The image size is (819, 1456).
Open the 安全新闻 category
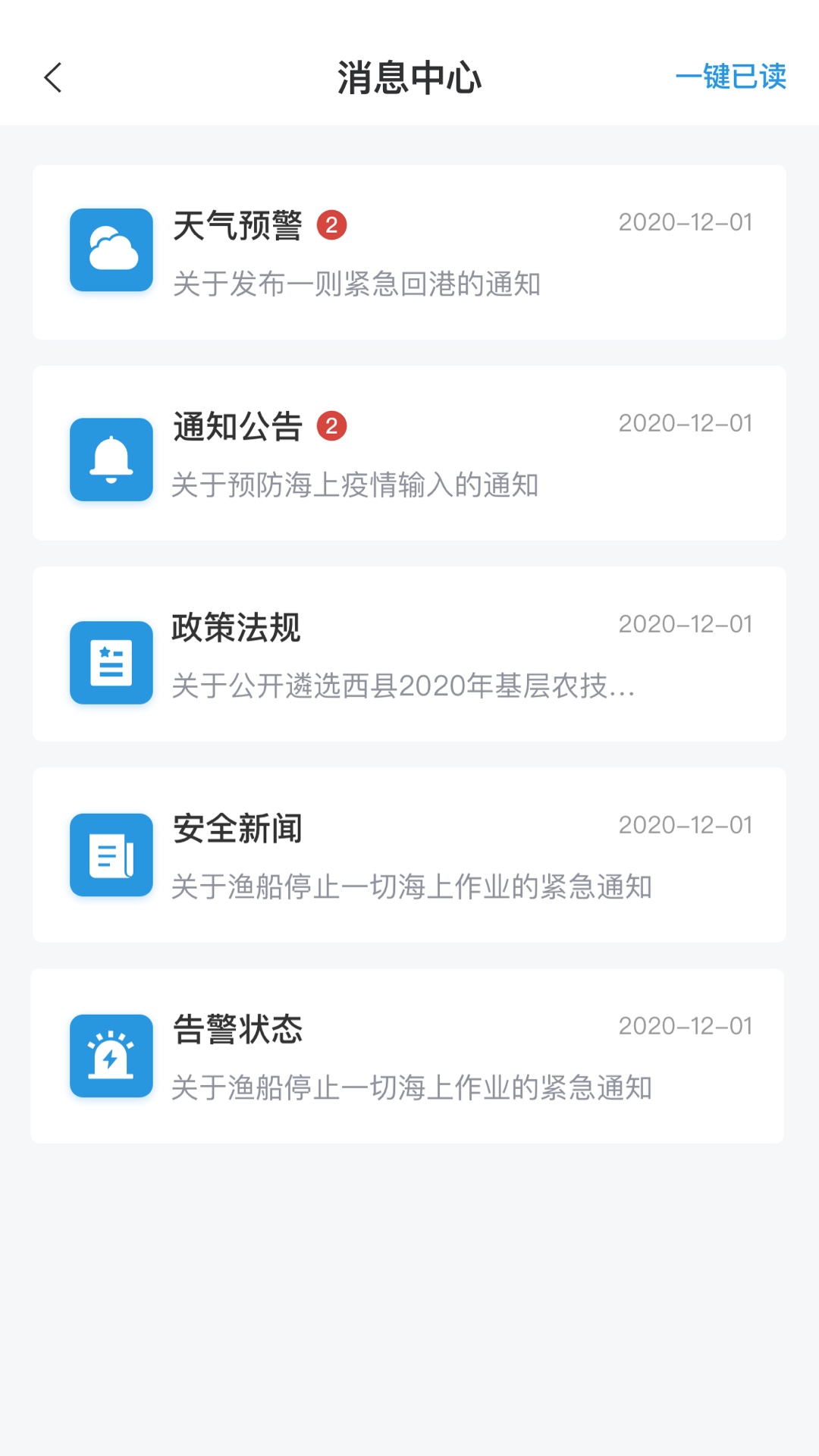(x=409, y=855)
